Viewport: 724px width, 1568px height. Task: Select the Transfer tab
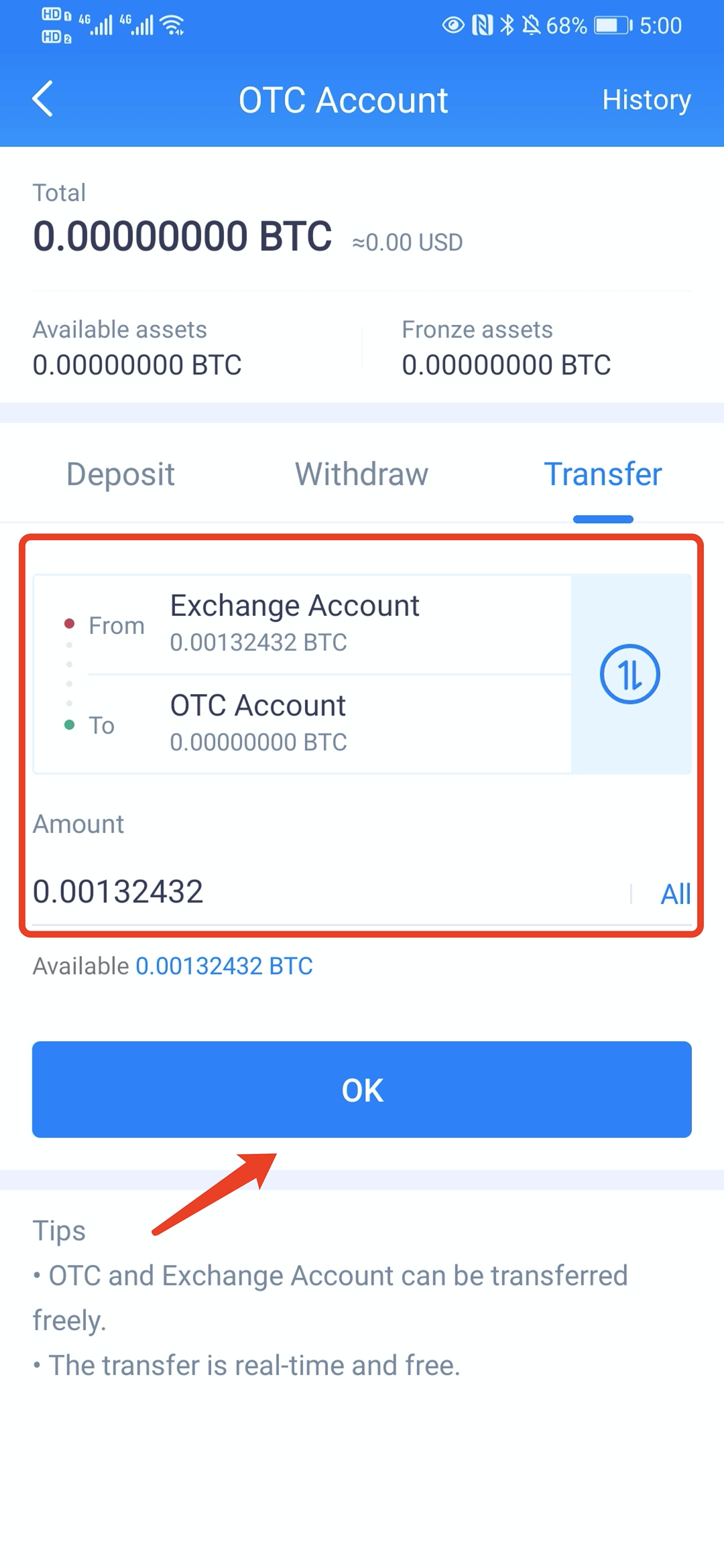pos(603,474)
